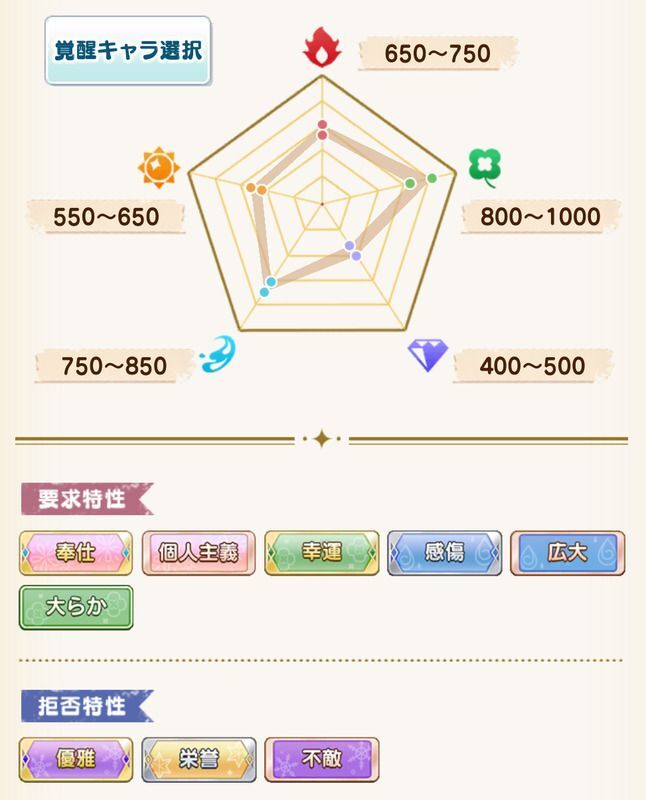Tap the 栄誉 rejected trait chip
The width and height of the screenshot is (646, 800).
click(x=199, y=759)
